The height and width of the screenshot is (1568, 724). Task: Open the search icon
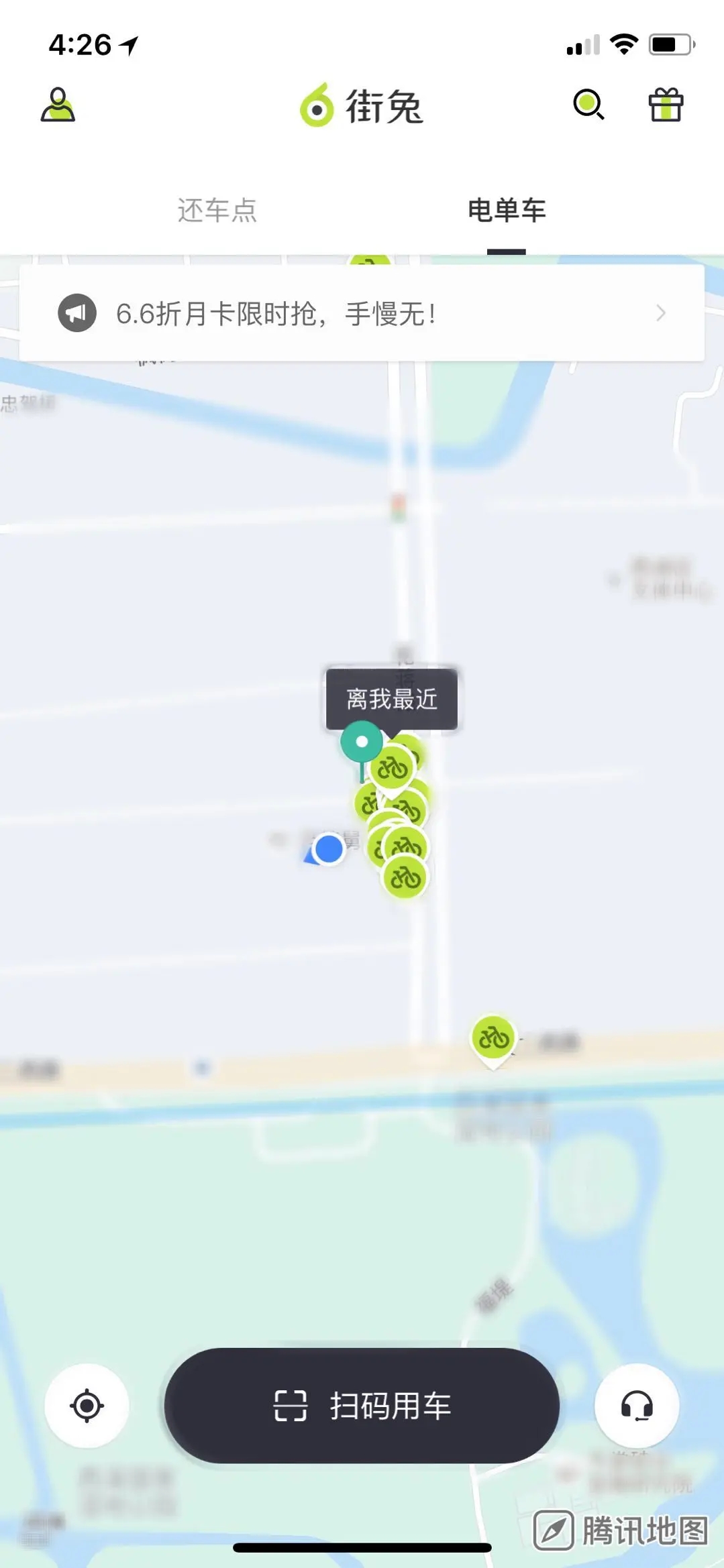coord(588,105)
